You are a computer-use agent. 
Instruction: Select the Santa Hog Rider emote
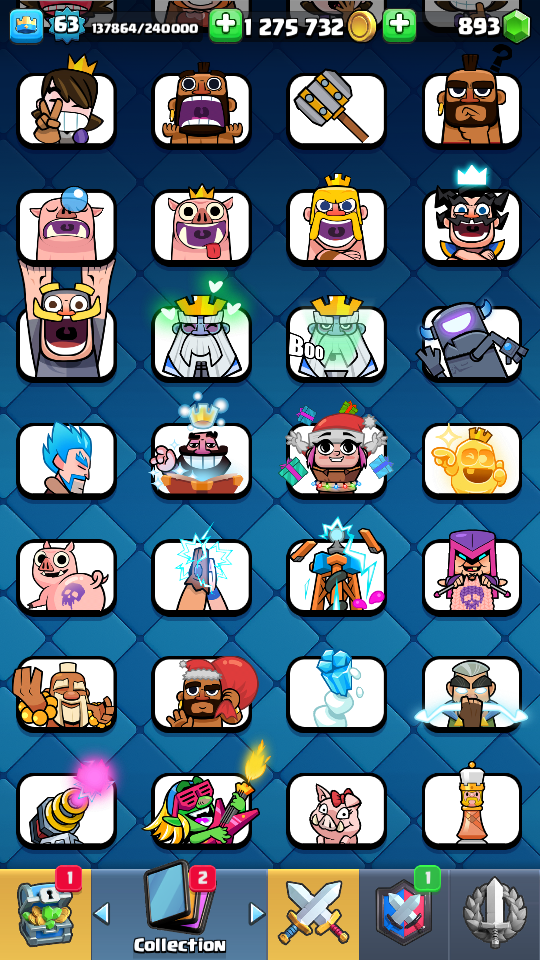click(201, 694)
